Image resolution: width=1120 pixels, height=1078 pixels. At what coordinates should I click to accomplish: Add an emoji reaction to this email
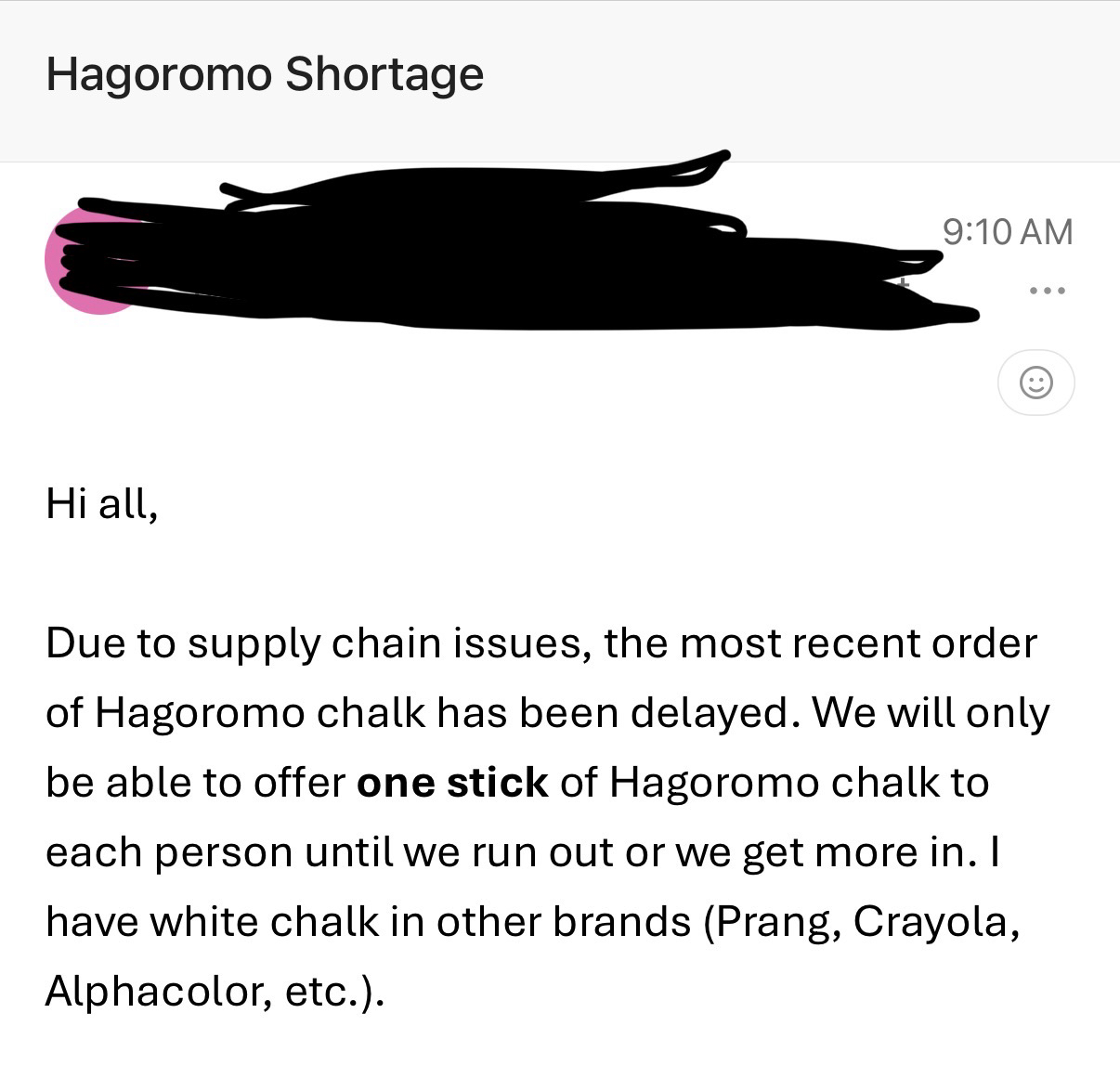click(1035, 382)
